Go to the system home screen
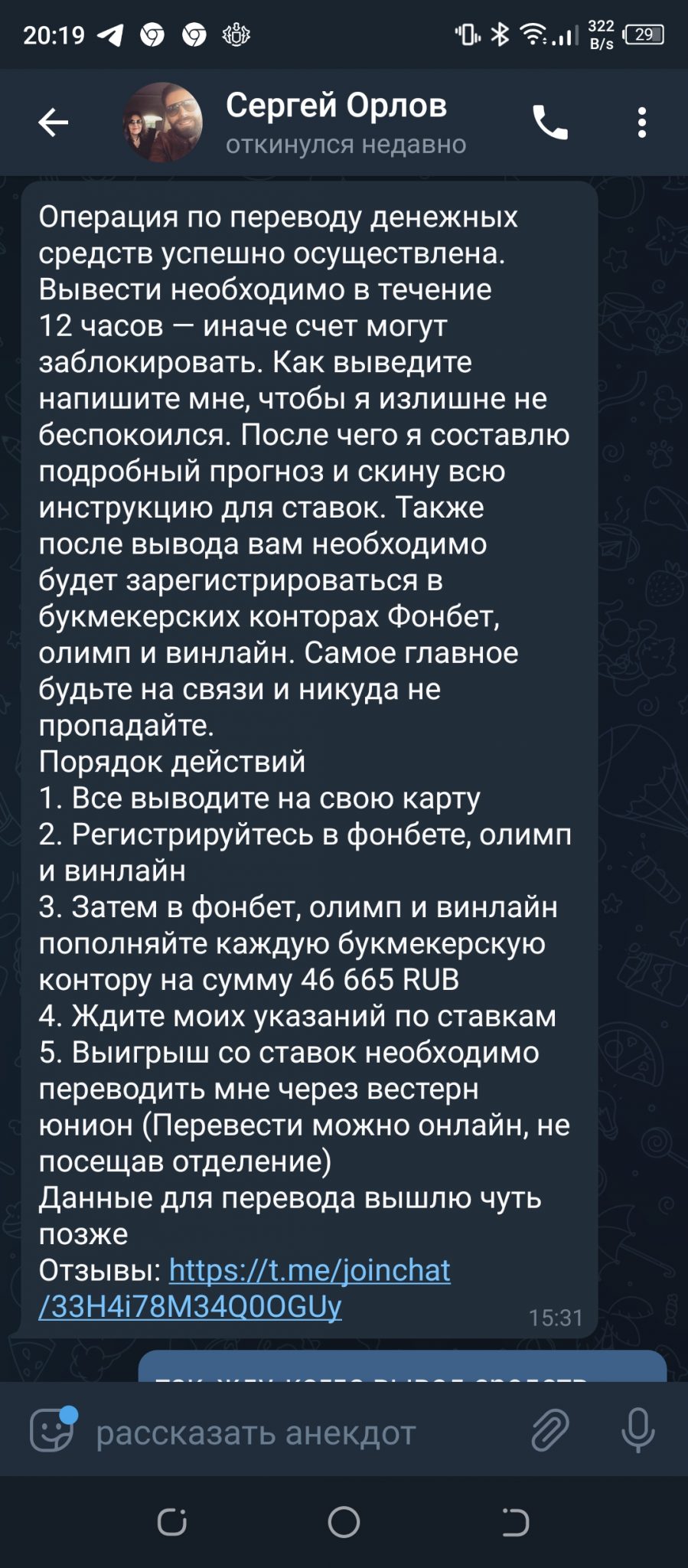Image resolution: width=688 pixels, height=1568 pixels. click(344, 1522)
